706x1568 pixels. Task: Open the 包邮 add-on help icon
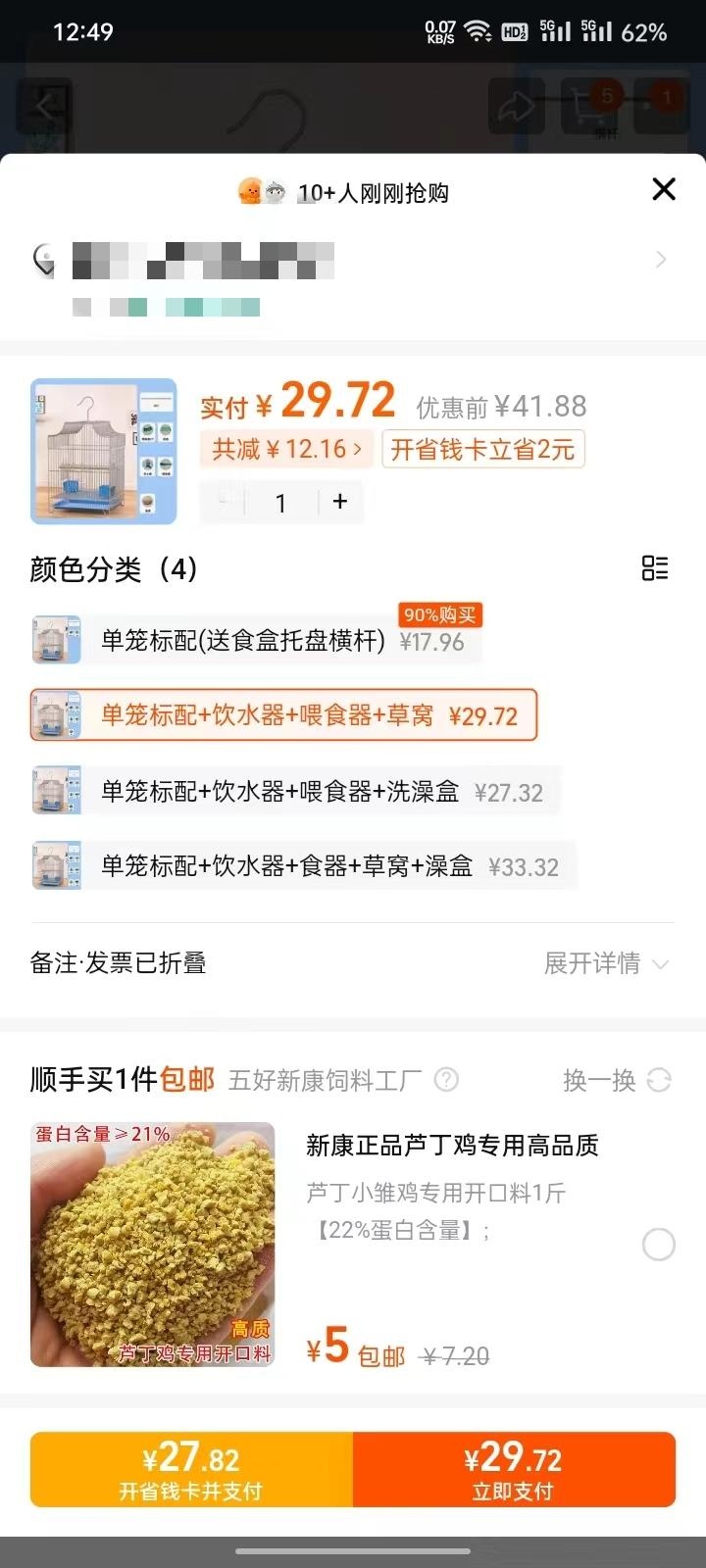pyautogui.click(x=446, y=1080)
